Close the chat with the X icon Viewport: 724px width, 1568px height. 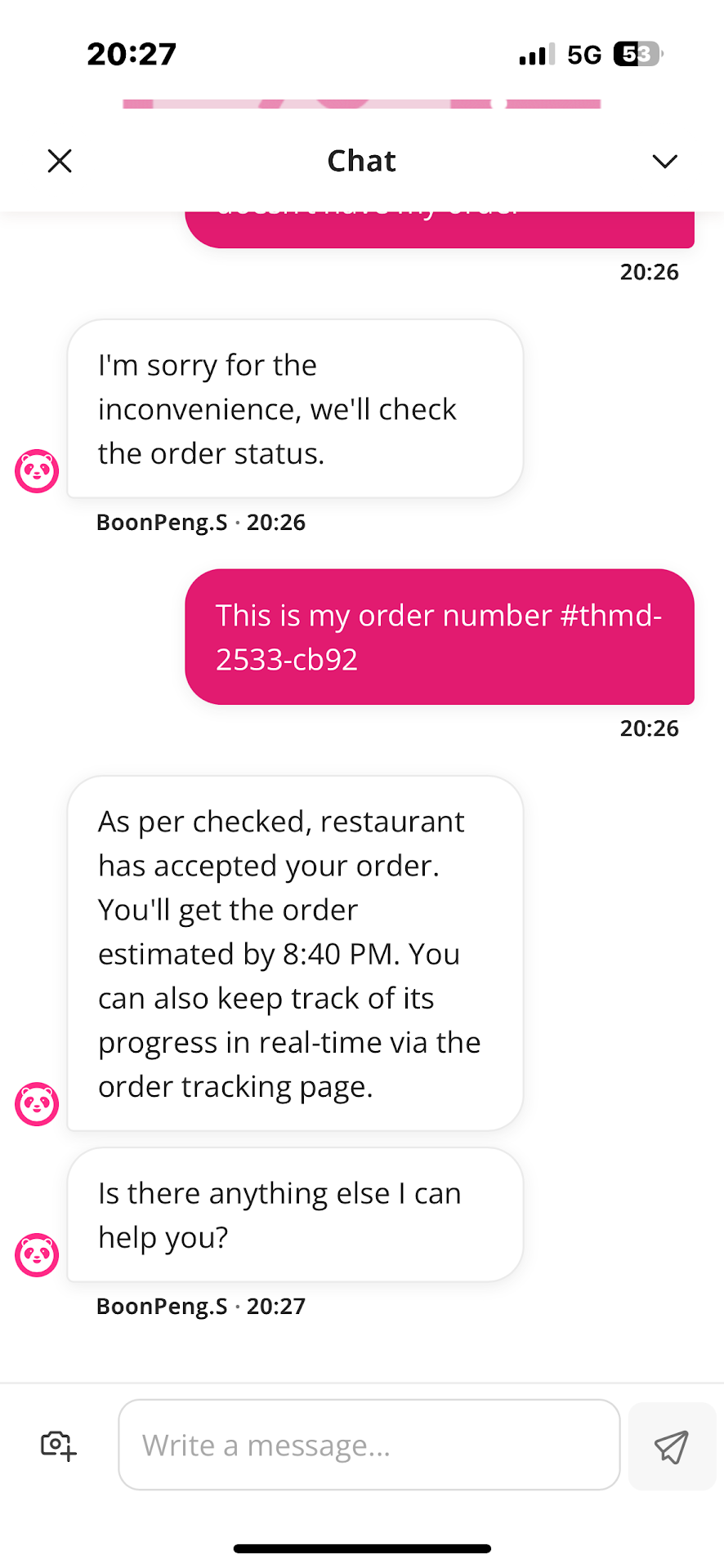(x=60, y=161)
